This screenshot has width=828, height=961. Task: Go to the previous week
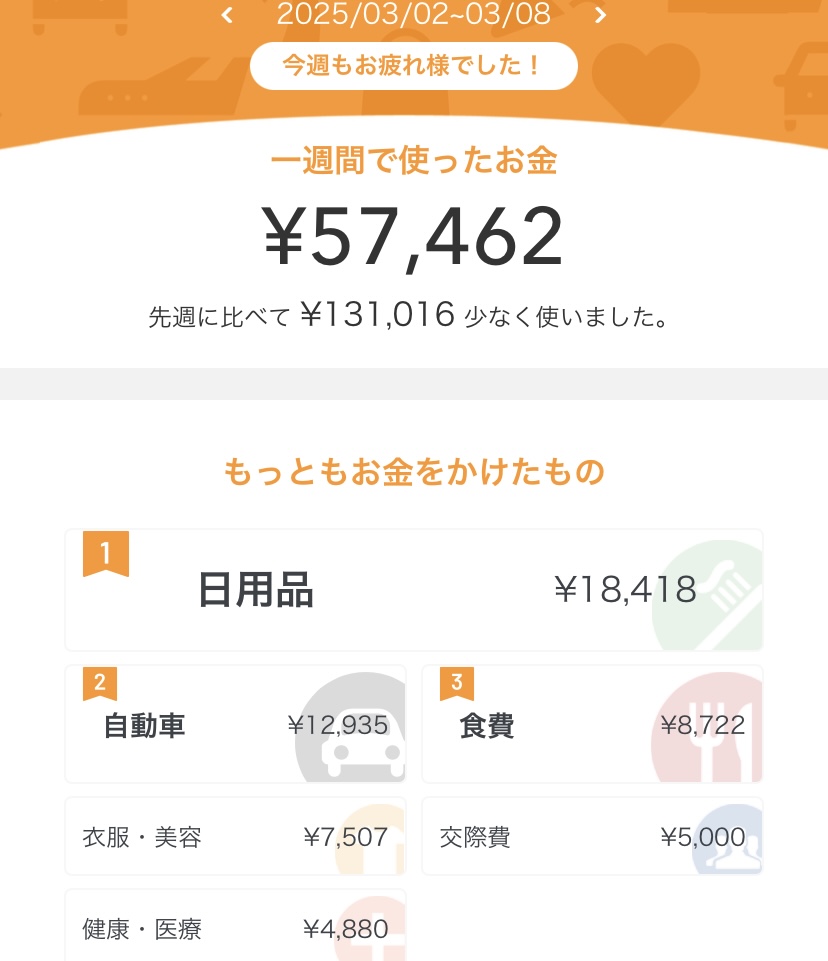[228, 15]
